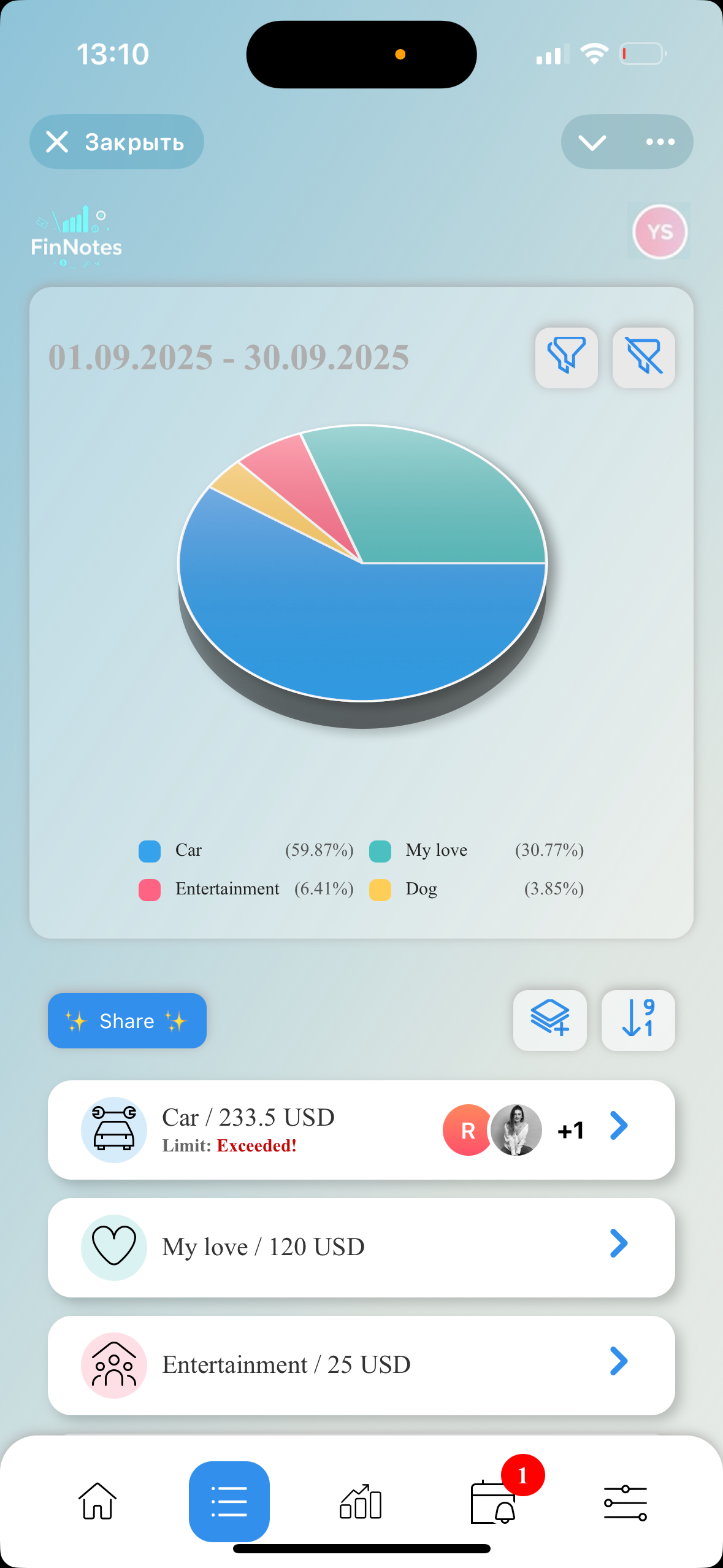723x1568 pixels.
Task: Open the YS profile avatar
Action: pos(659,232)
